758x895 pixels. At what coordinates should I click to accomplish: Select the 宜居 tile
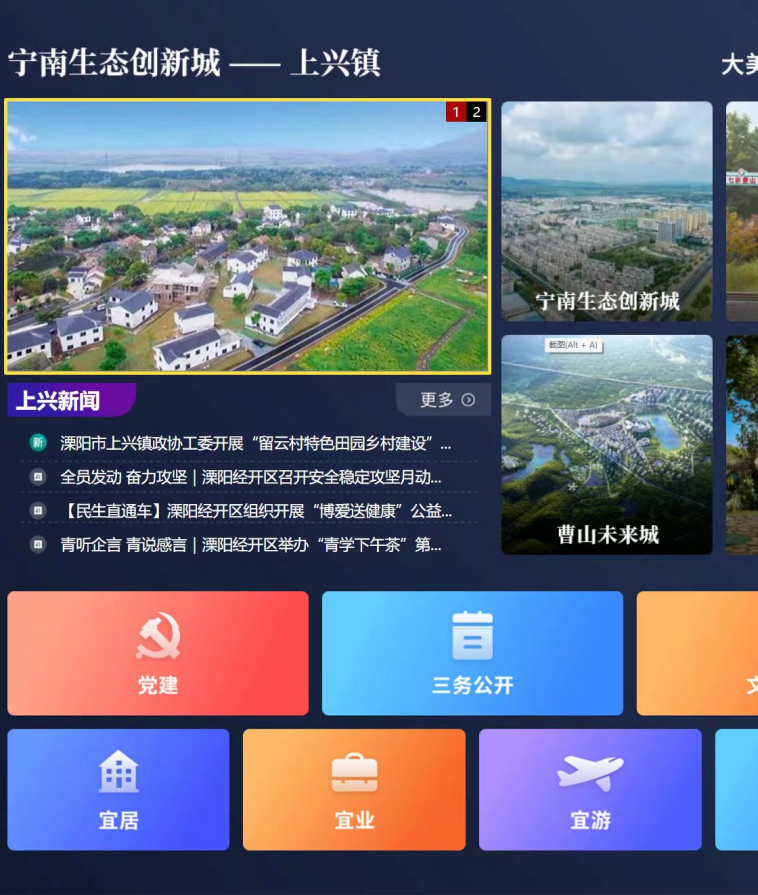pos(118,790)
